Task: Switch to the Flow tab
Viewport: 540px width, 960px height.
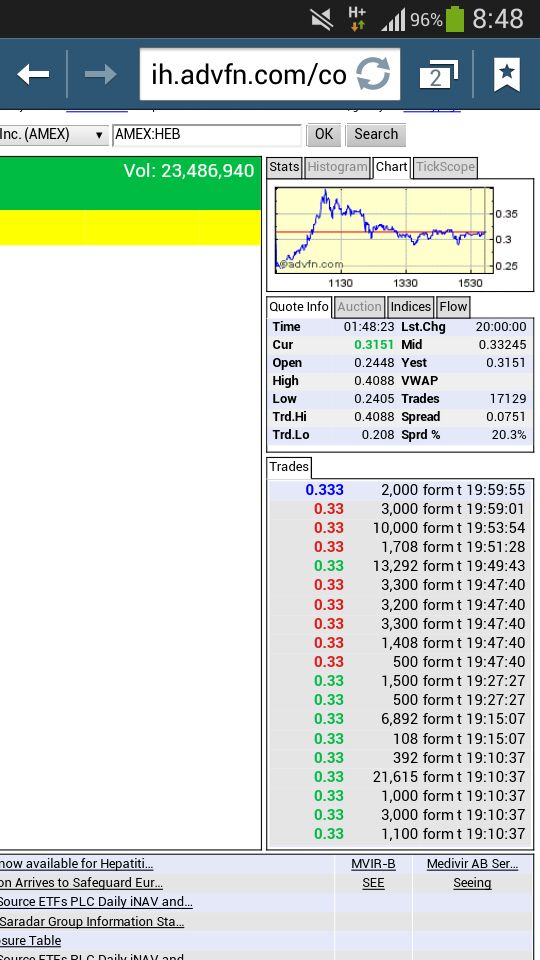Action: 453,307
